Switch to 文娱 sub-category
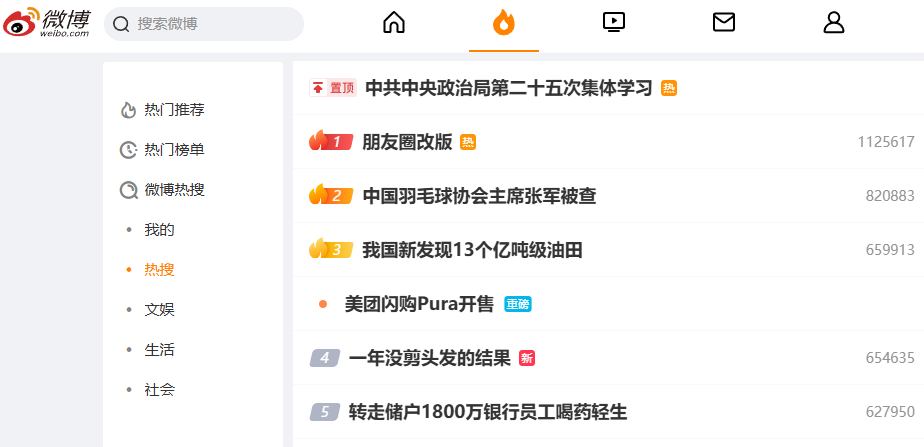 point(159,310)
